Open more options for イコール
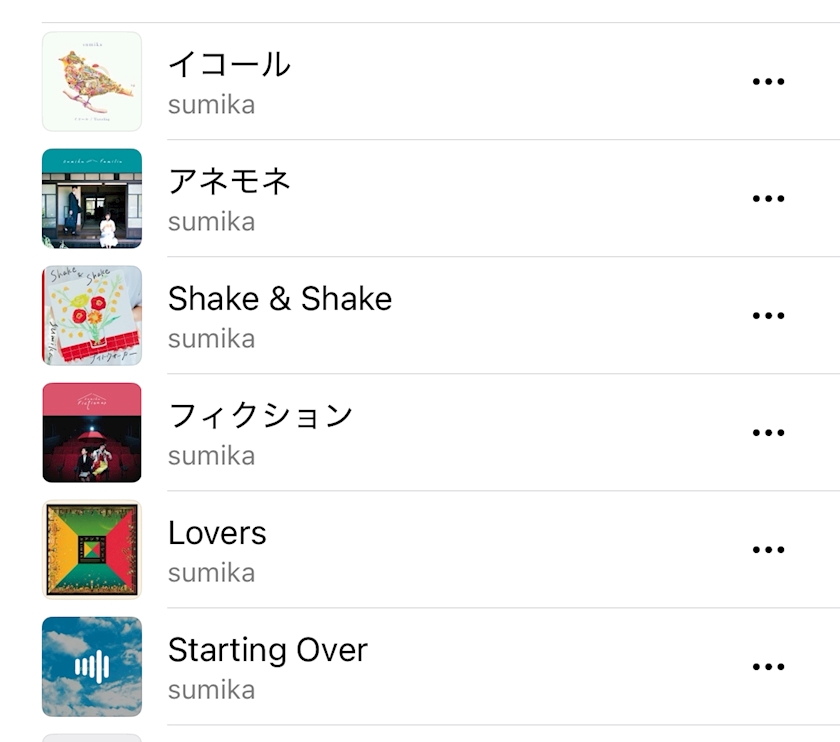 point(768,82)
